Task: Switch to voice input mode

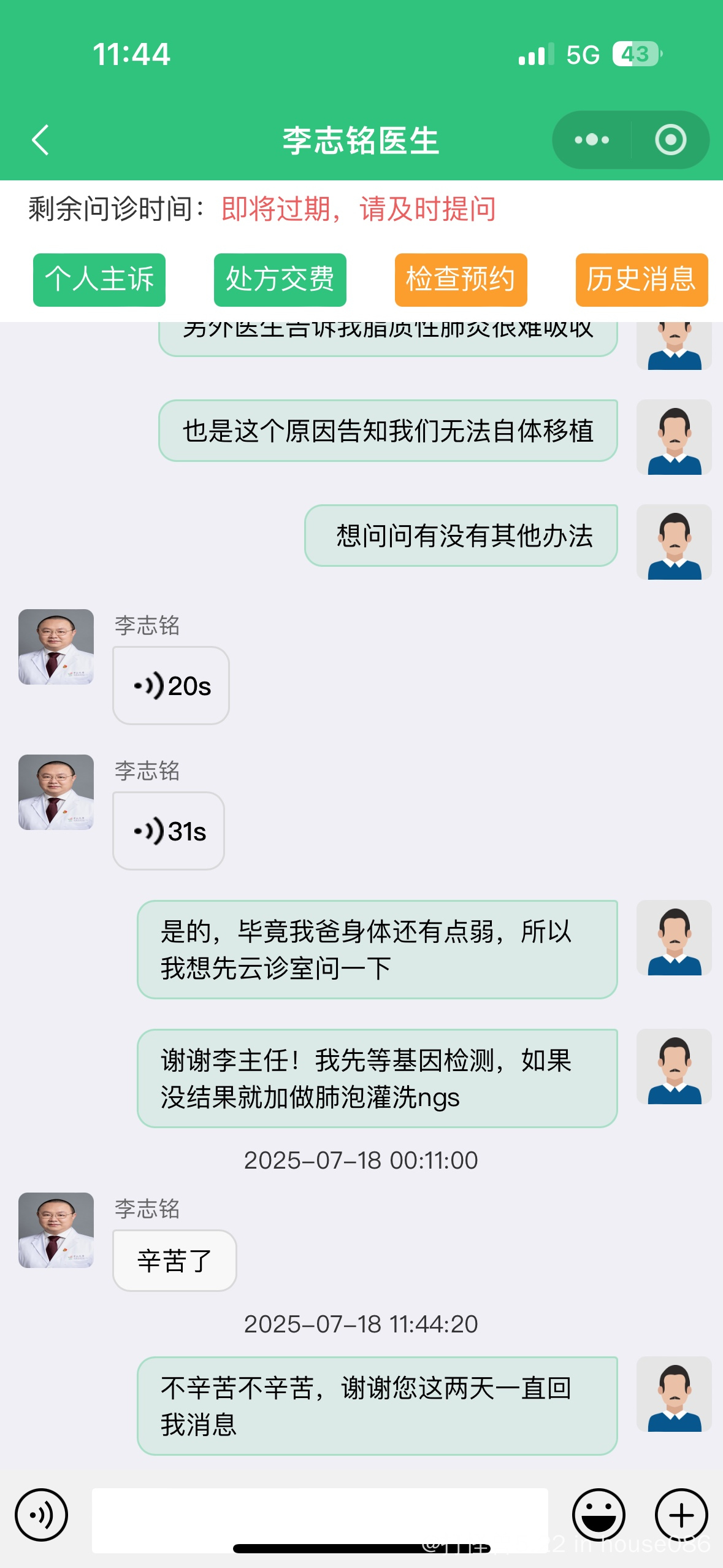Action: pos(42,1515)
